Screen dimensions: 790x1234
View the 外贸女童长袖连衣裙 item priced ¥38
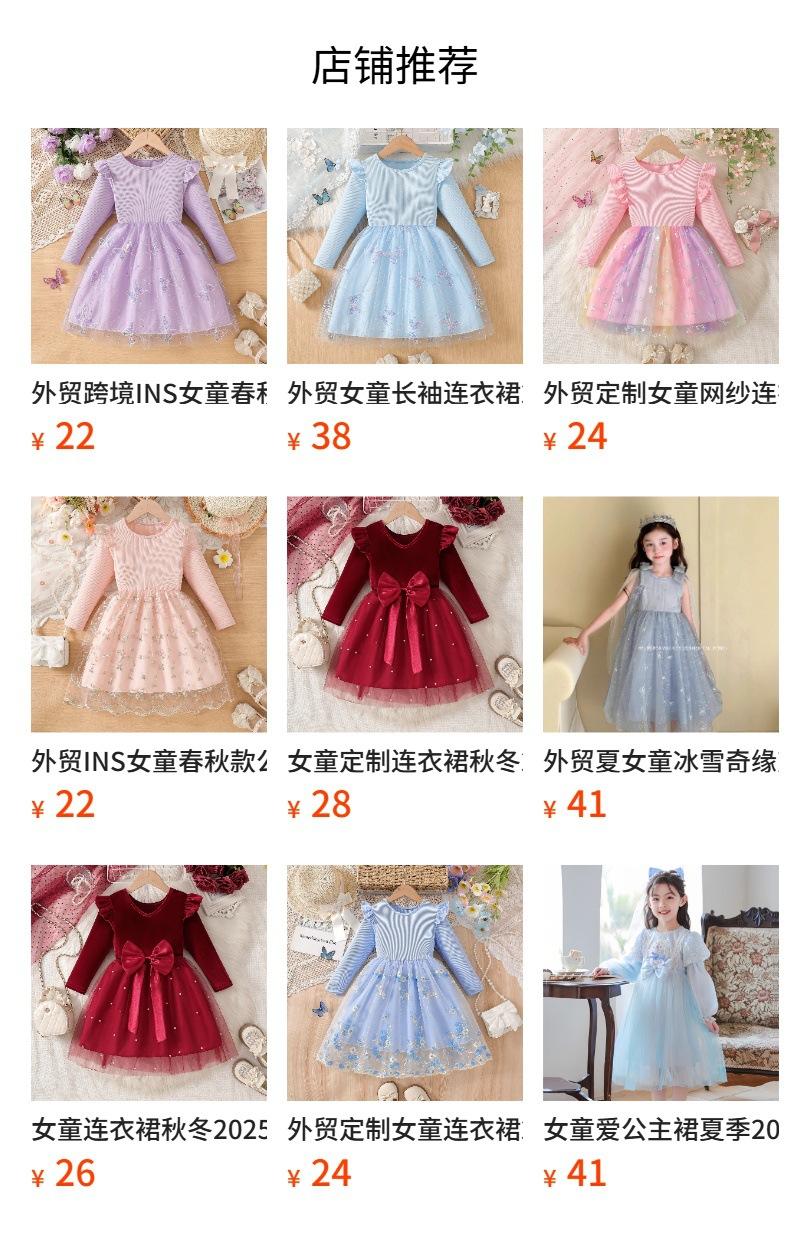click(x=405, y=290)
